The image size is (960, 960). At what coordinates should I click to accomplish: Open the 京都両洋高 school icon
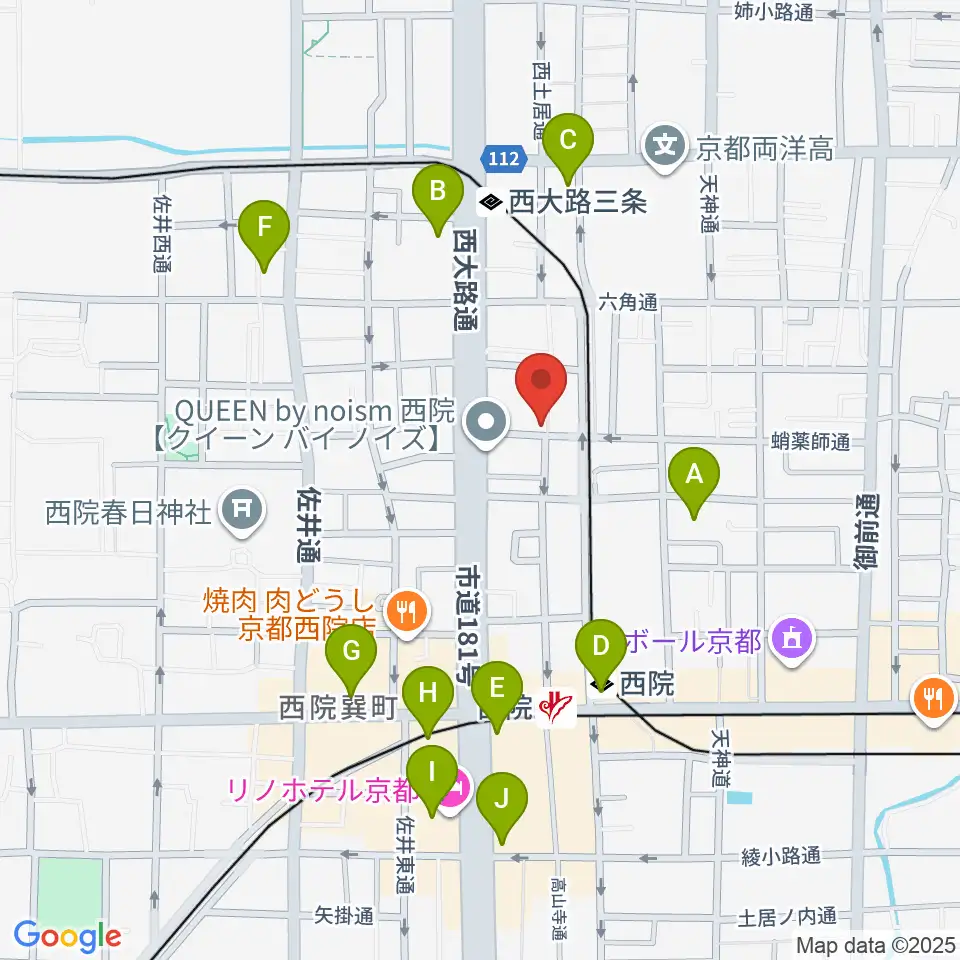pyautogui.click(x=665, y=148)
